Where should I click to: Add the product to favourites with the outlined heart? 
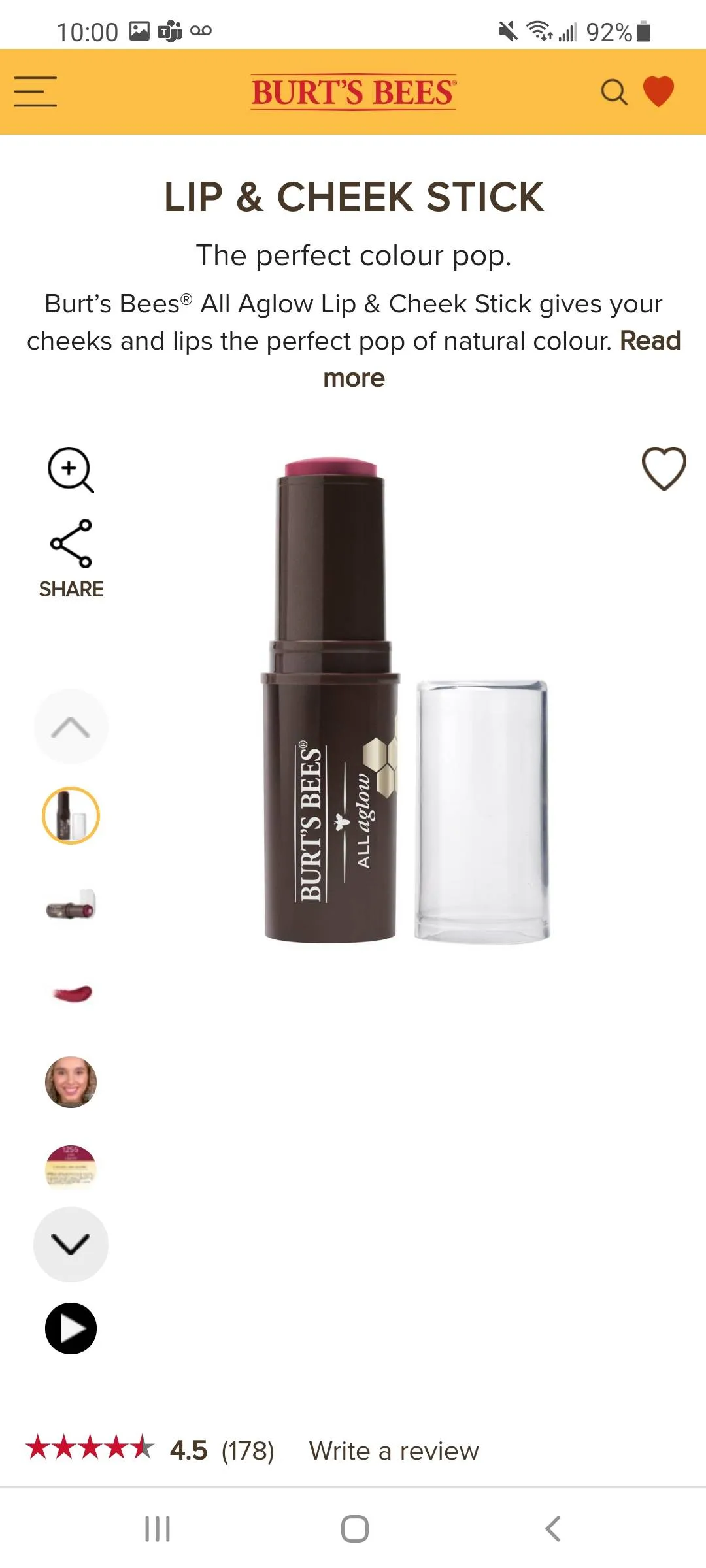point(664,468)
